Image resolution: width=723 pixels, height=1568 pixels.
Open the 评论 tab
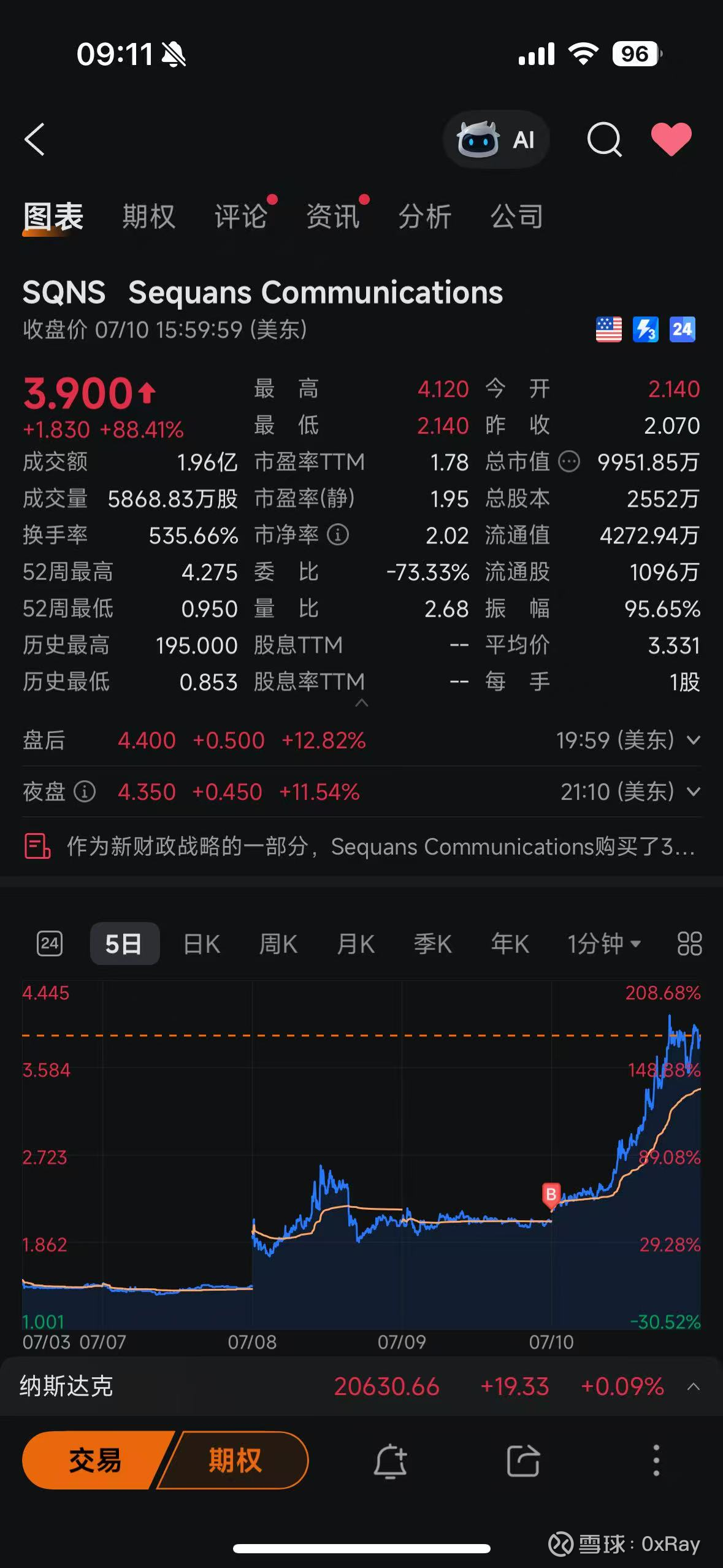click(240, 217)
